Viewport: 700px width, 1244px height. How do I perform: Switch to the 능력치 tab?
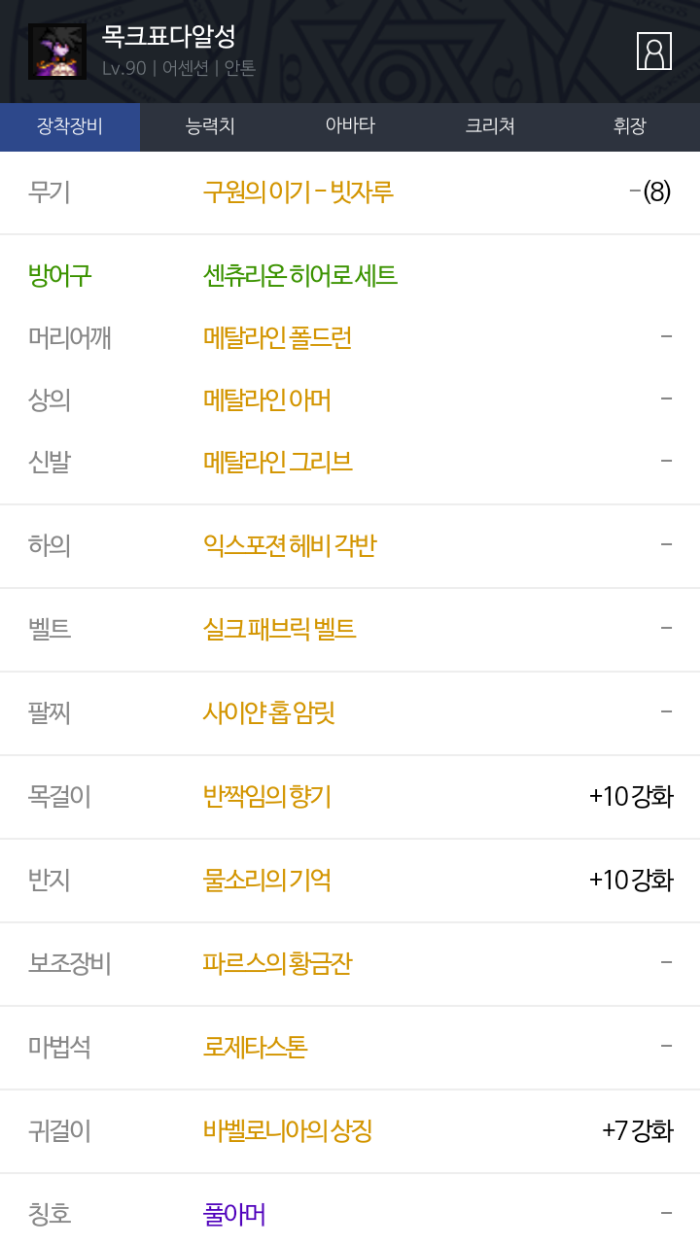(x=210, y=126)
